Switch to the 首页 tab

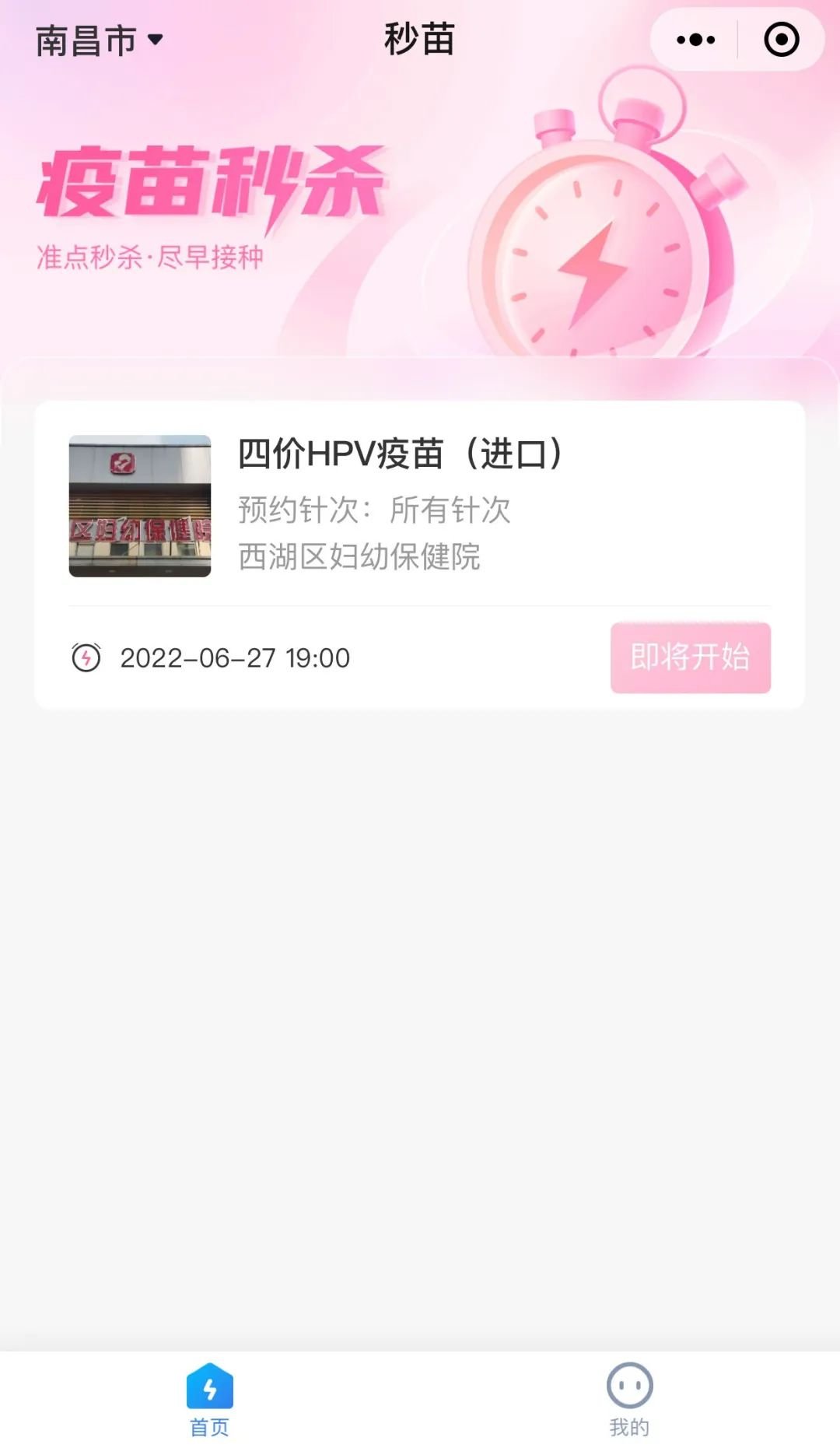tap(209, 1399)
